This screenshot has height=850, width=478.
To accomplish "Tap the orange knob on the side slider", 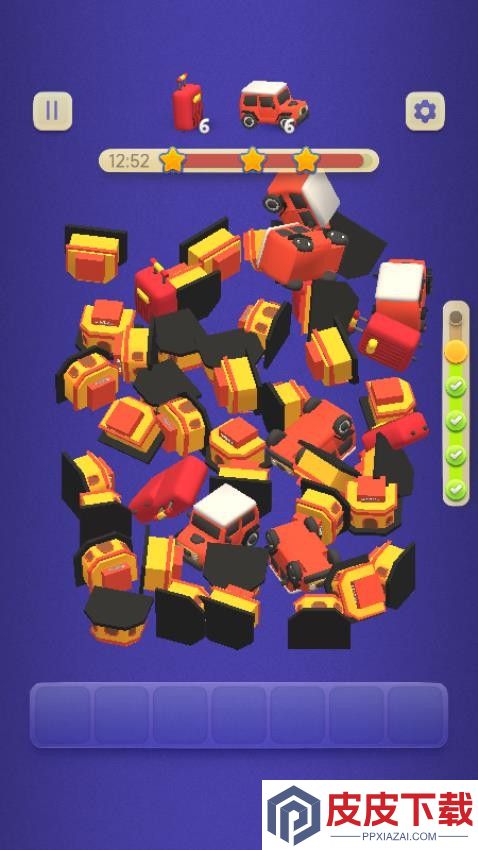I will 456,351.
